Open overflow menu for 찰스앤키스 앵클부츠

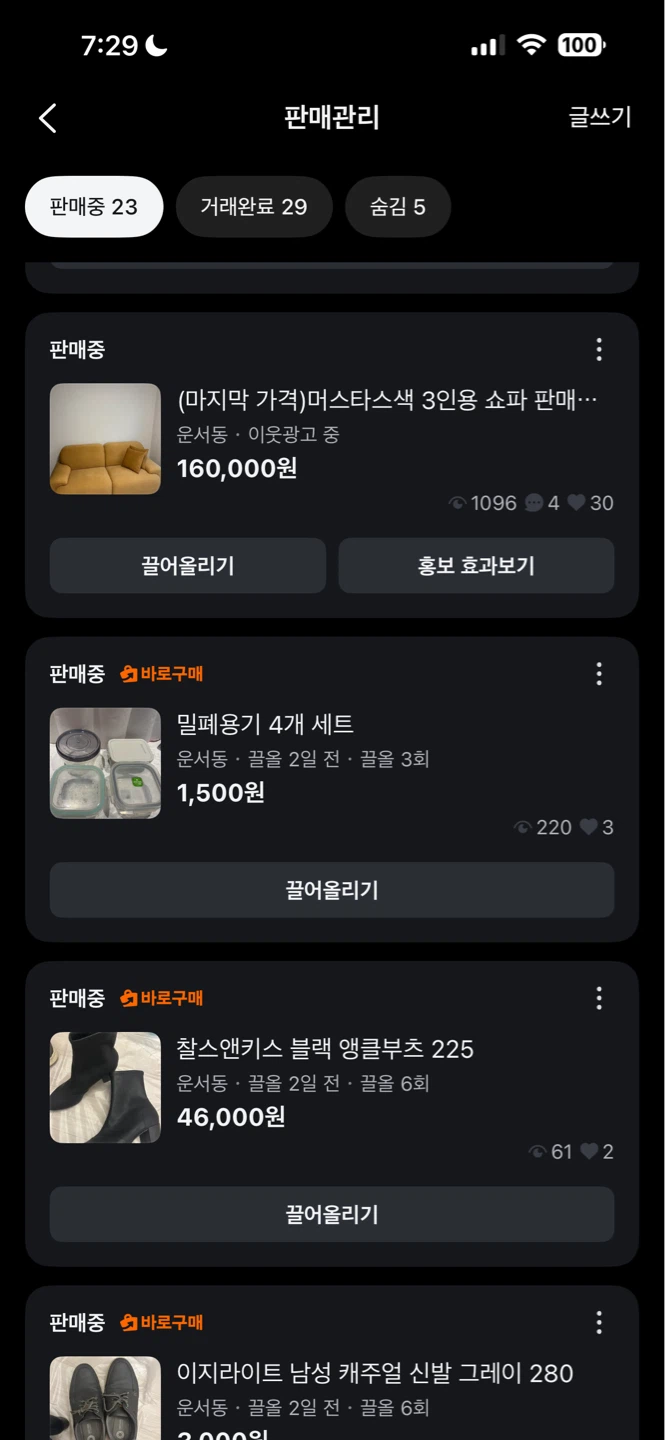[x=599, y=998]
